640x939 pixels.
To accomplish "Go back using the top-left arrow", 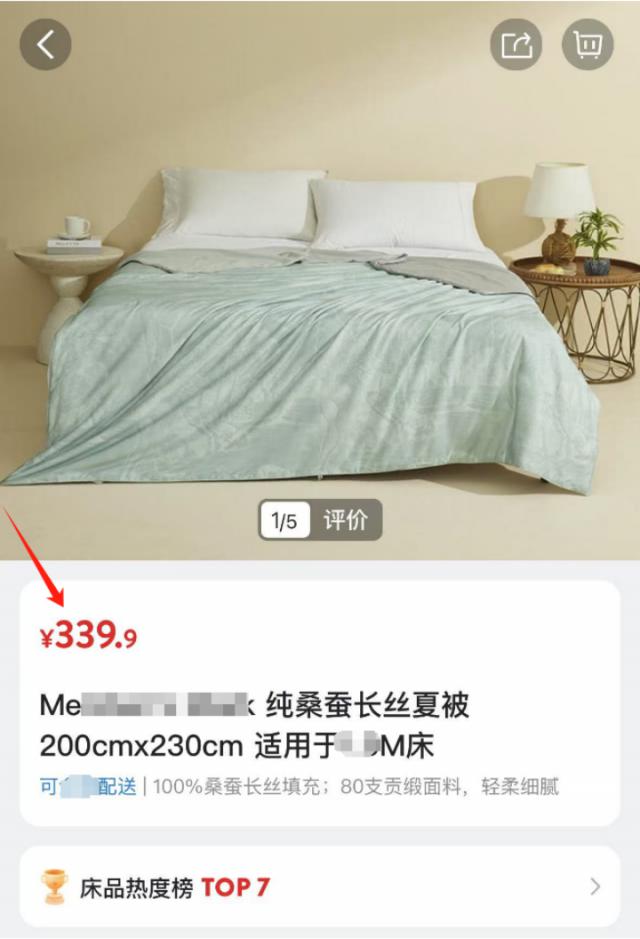I will pyautogui.click(x=46, y=45).
